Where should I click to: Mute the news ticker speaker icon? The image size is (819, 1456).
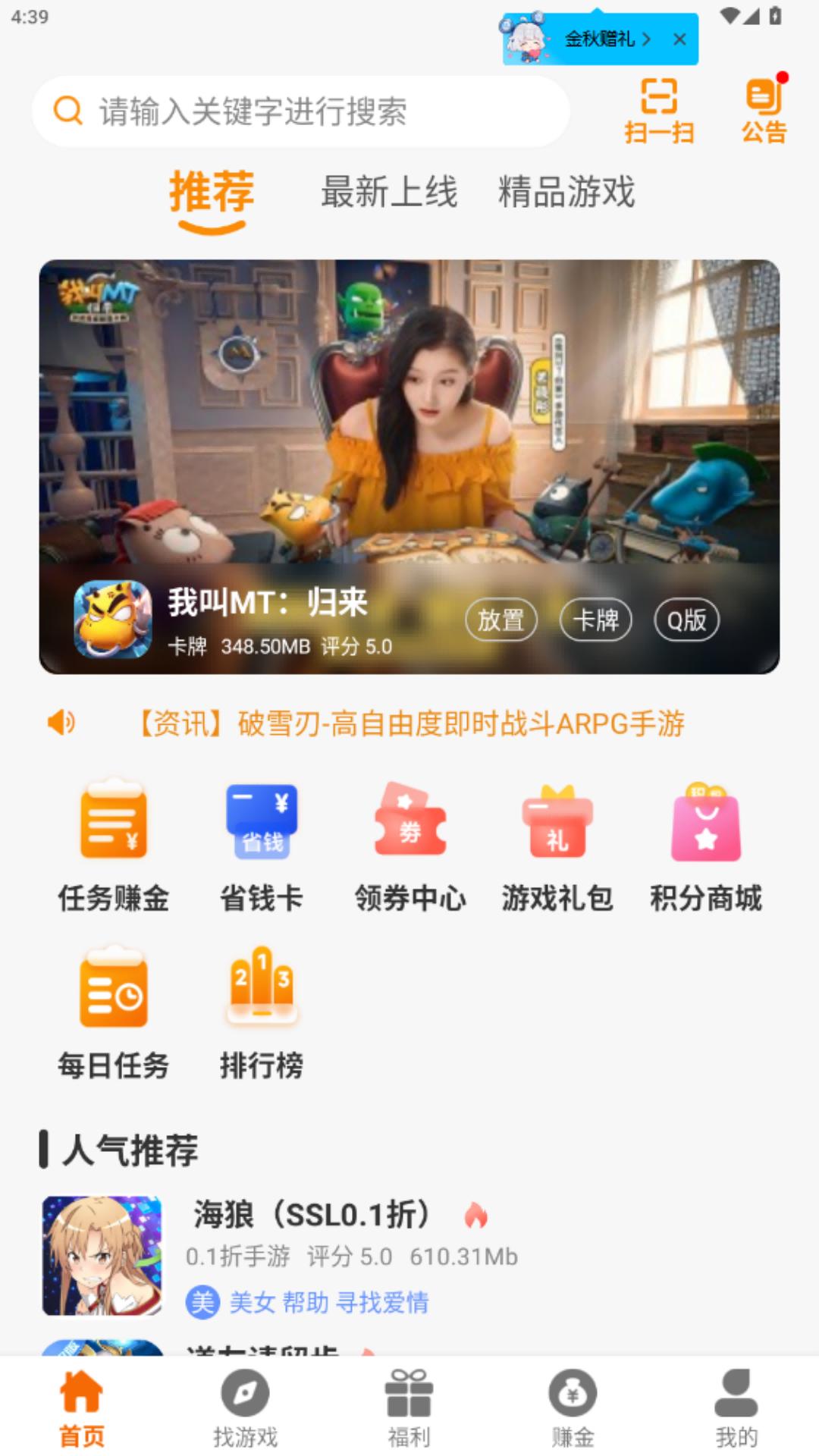(x=61, y=723)
